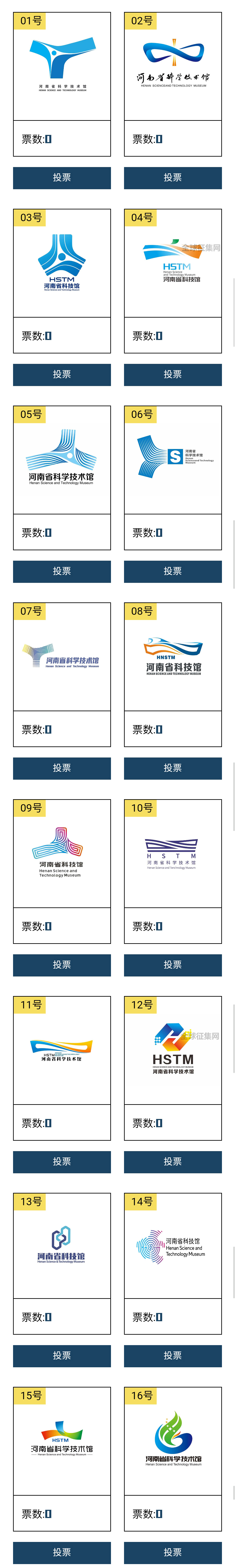Vote for logo entry 02号

pos(173,178)
